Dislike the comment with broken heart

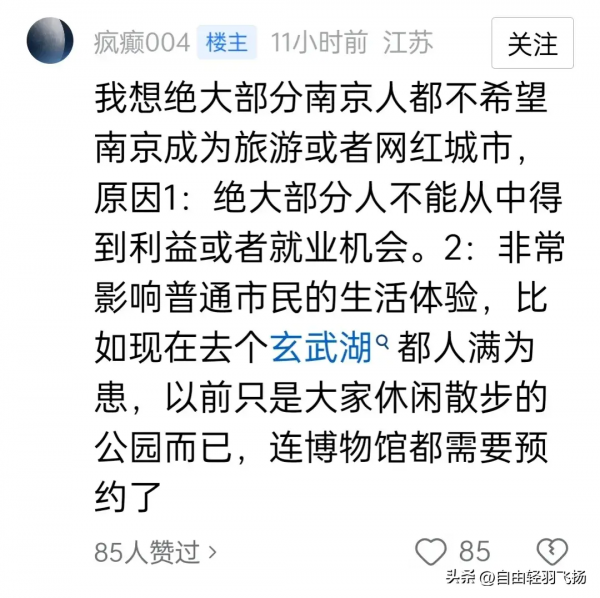551,551
